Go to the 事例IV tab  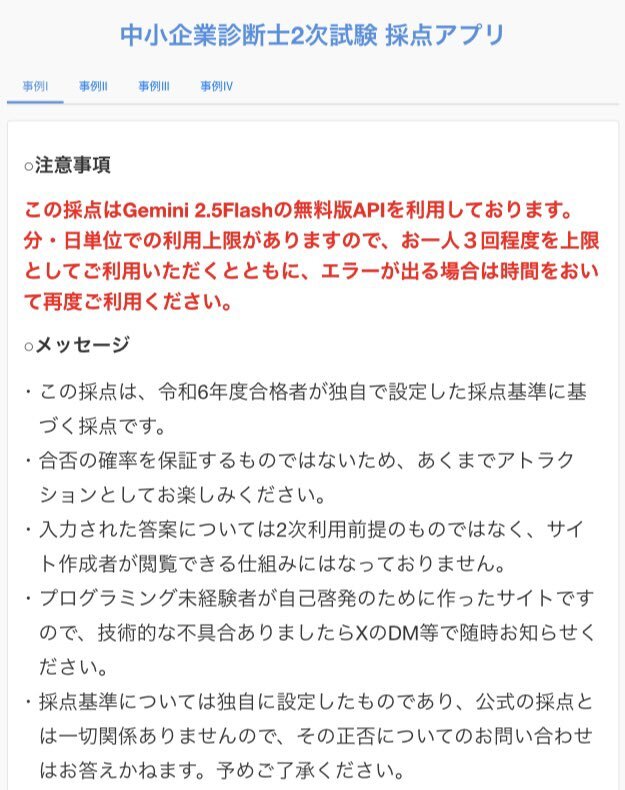[x=217, y=86]
